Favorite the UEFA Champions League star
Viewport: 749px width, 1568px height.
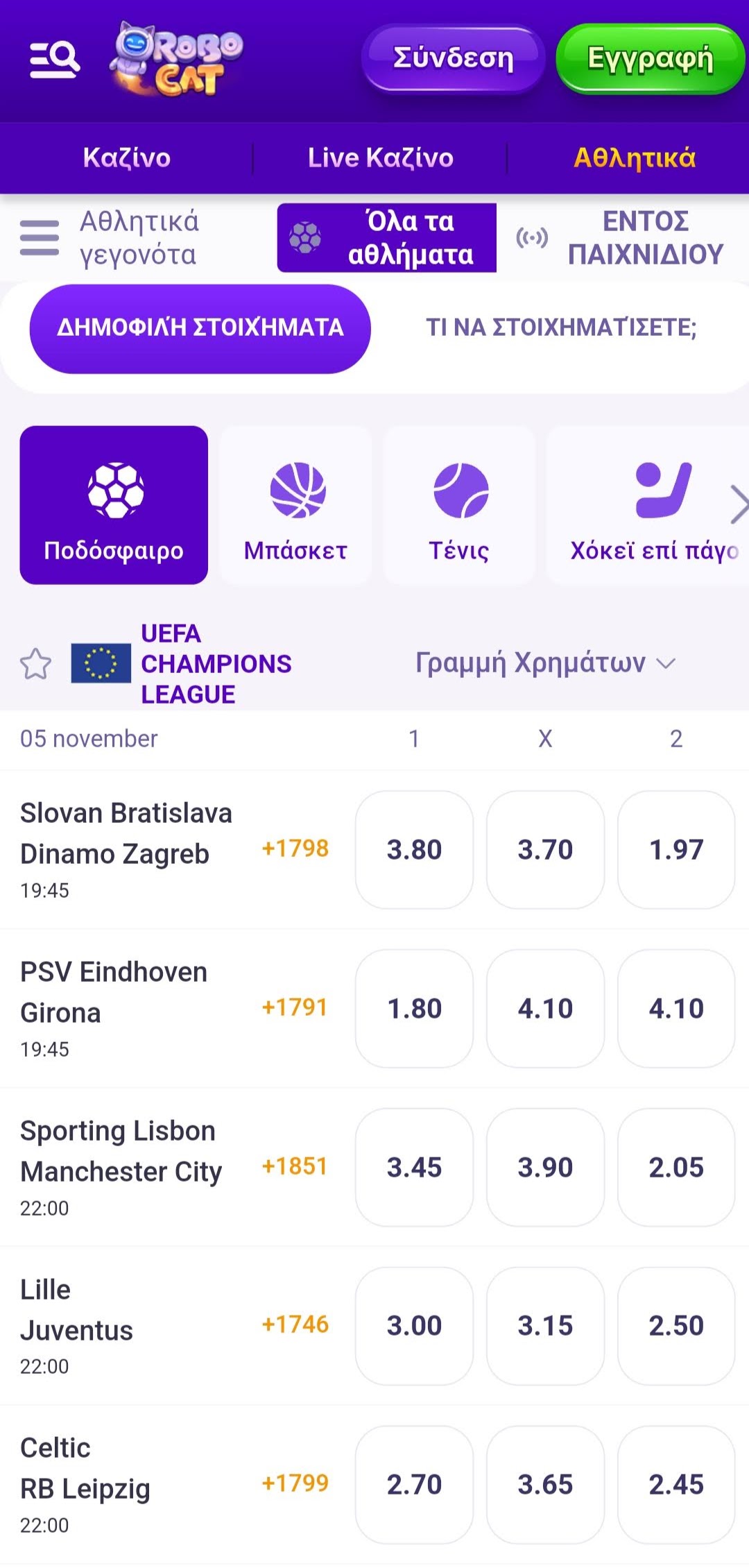pyautogui.click(x=35, y=664)
